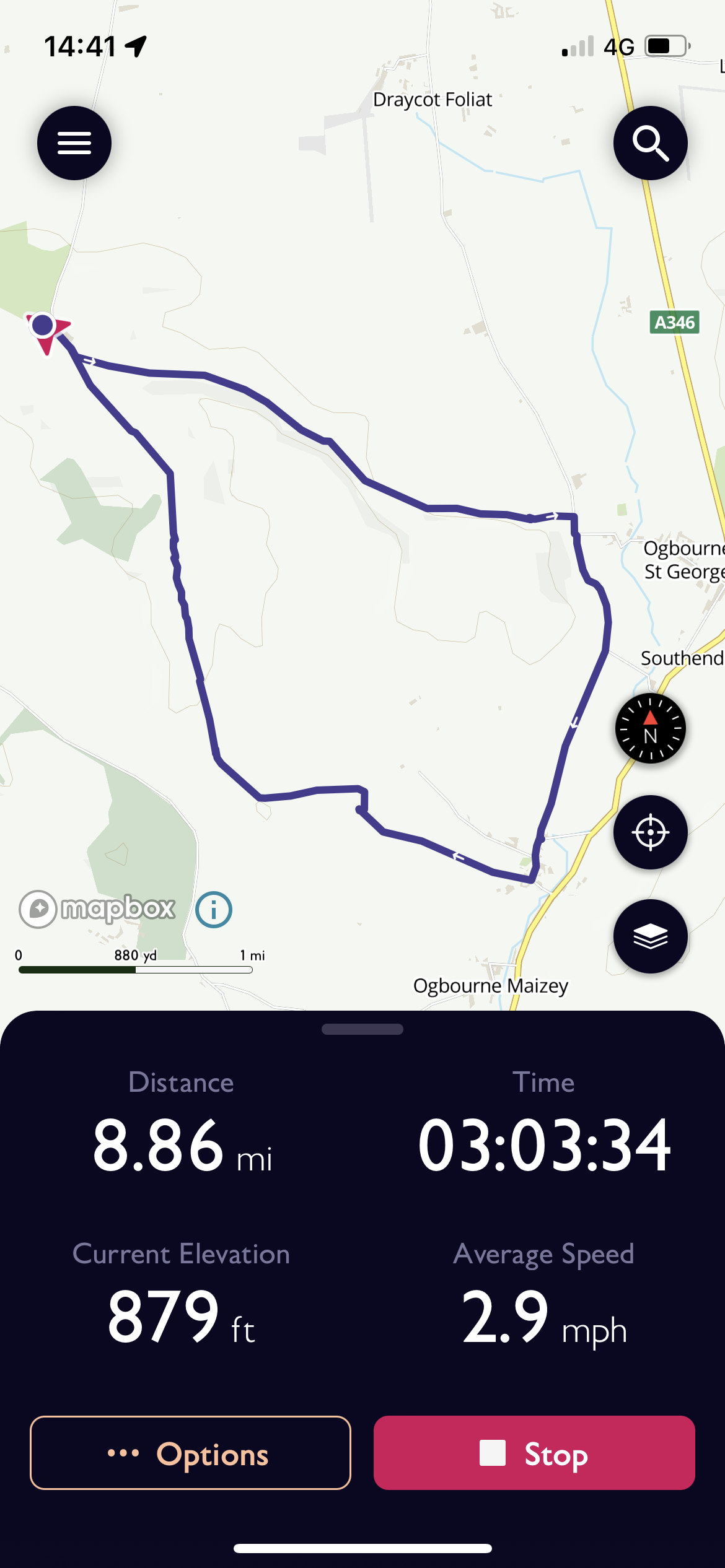Stop the route recording
Image resolution: width=725 pixels, height=1568 pixels.
coord(534,1453)
